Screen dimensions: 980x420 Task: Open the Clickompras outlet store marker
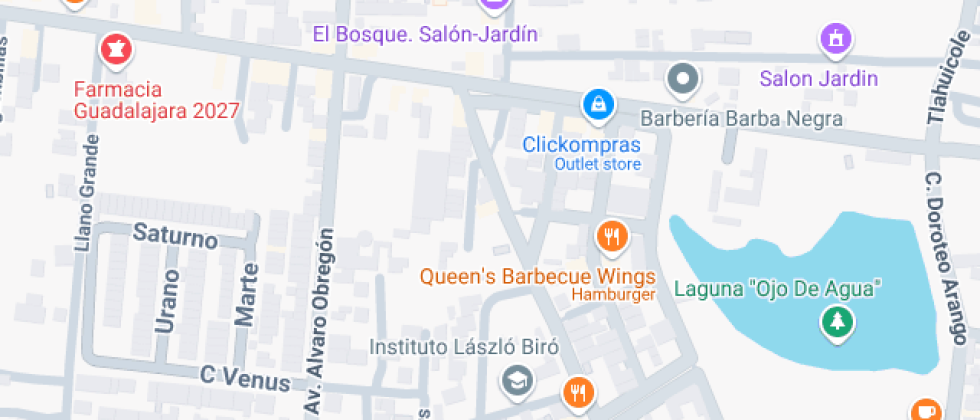pos(597,104)
